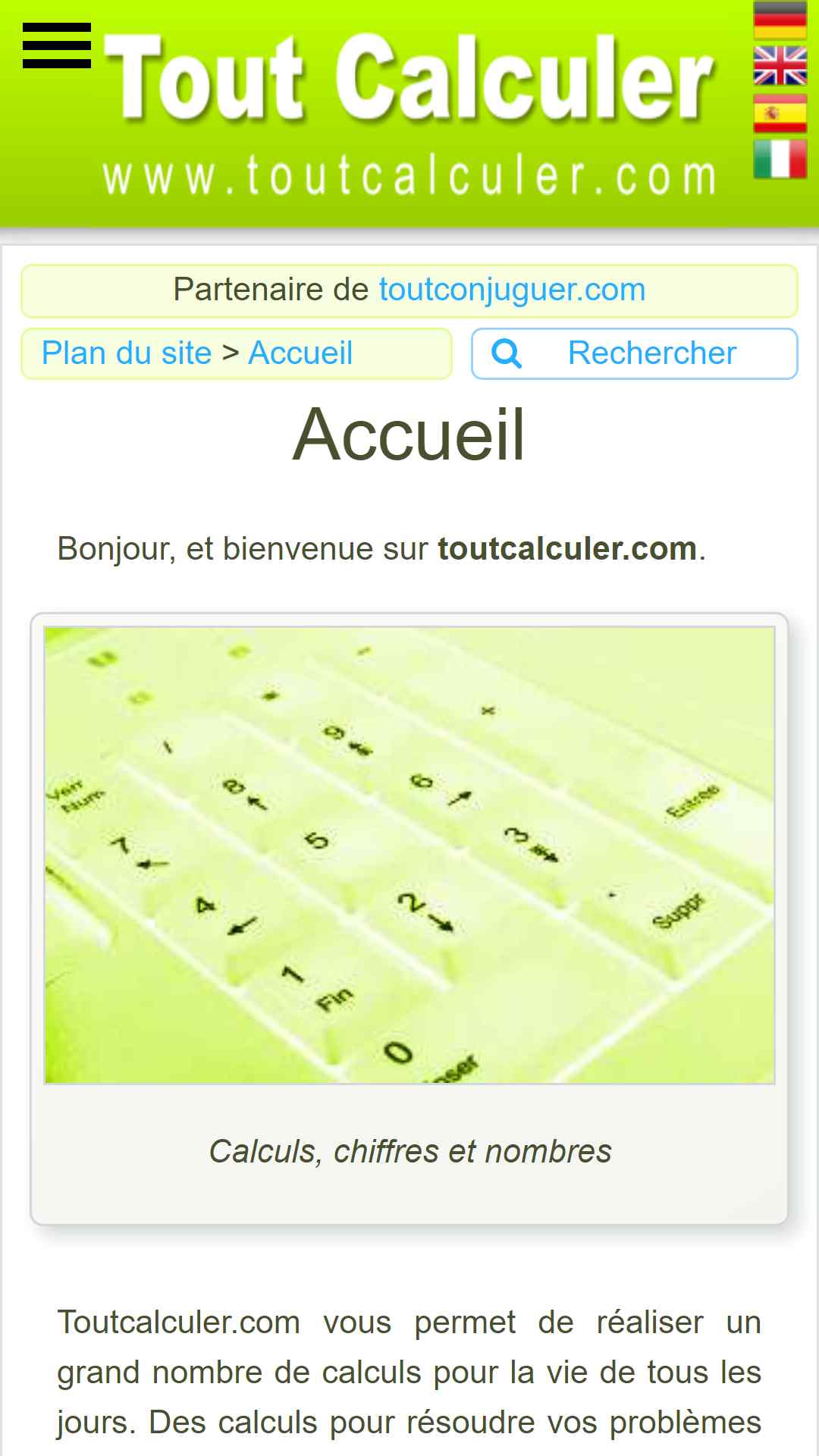Open the Plan du site link
This screenshot has height=1456, width=819.
coord(127,353)
